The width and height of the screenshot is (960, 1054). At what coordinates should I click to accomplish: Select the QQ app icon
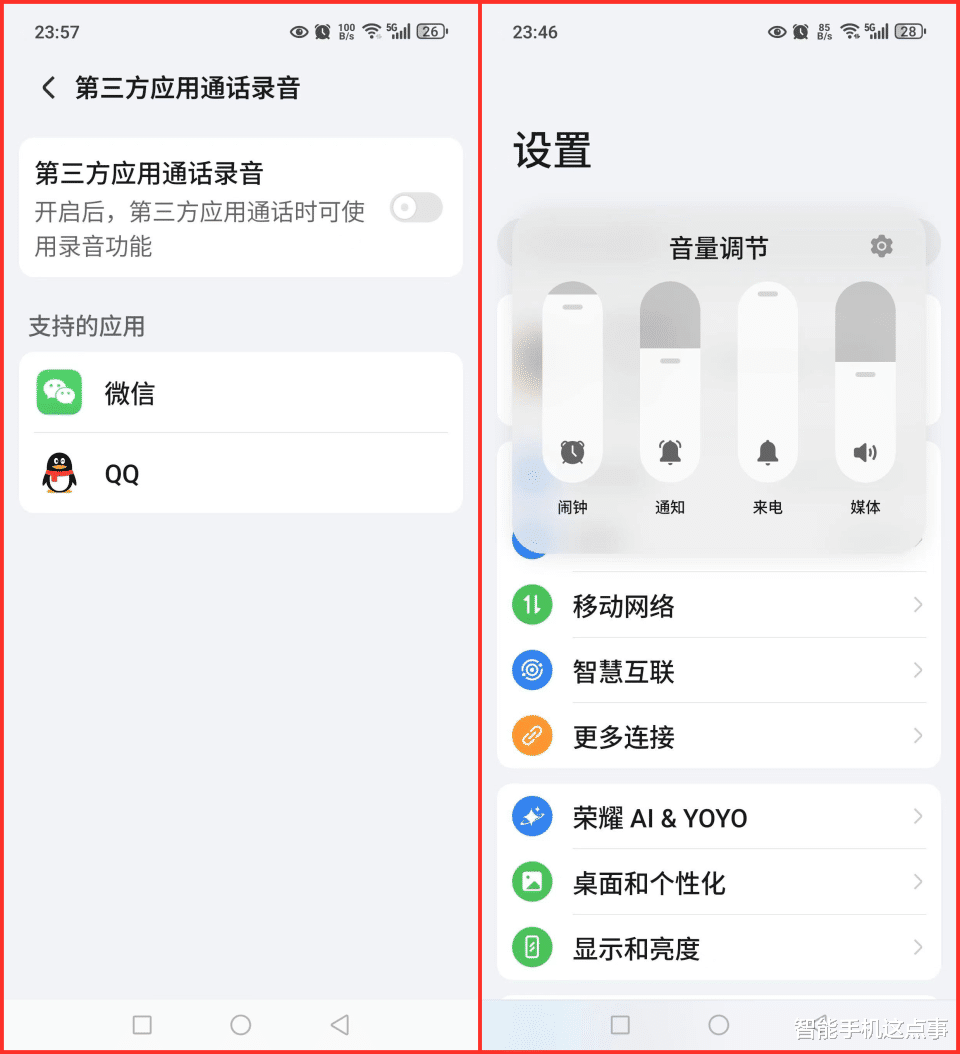(58, 474)
